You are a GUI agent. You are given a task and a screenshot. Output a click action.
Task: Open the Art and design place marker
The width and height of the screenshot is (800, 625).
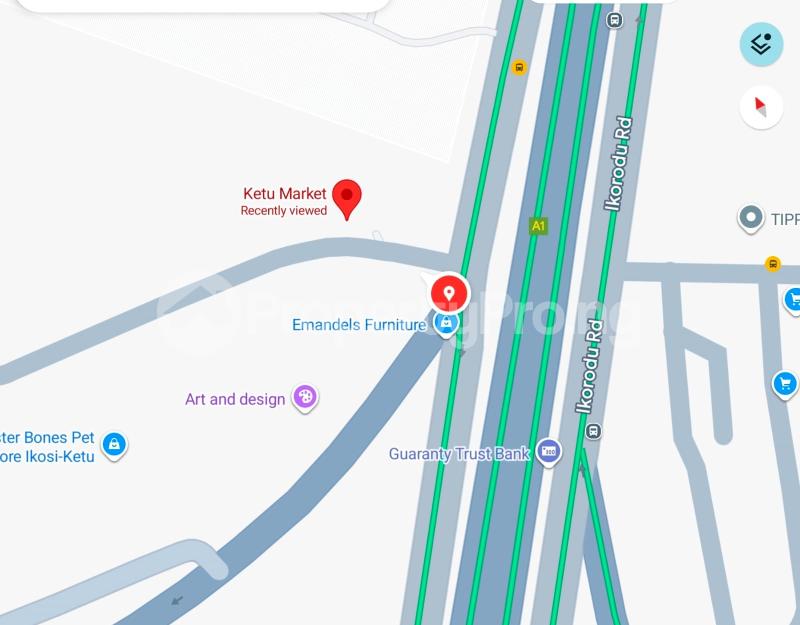point(305,398)
